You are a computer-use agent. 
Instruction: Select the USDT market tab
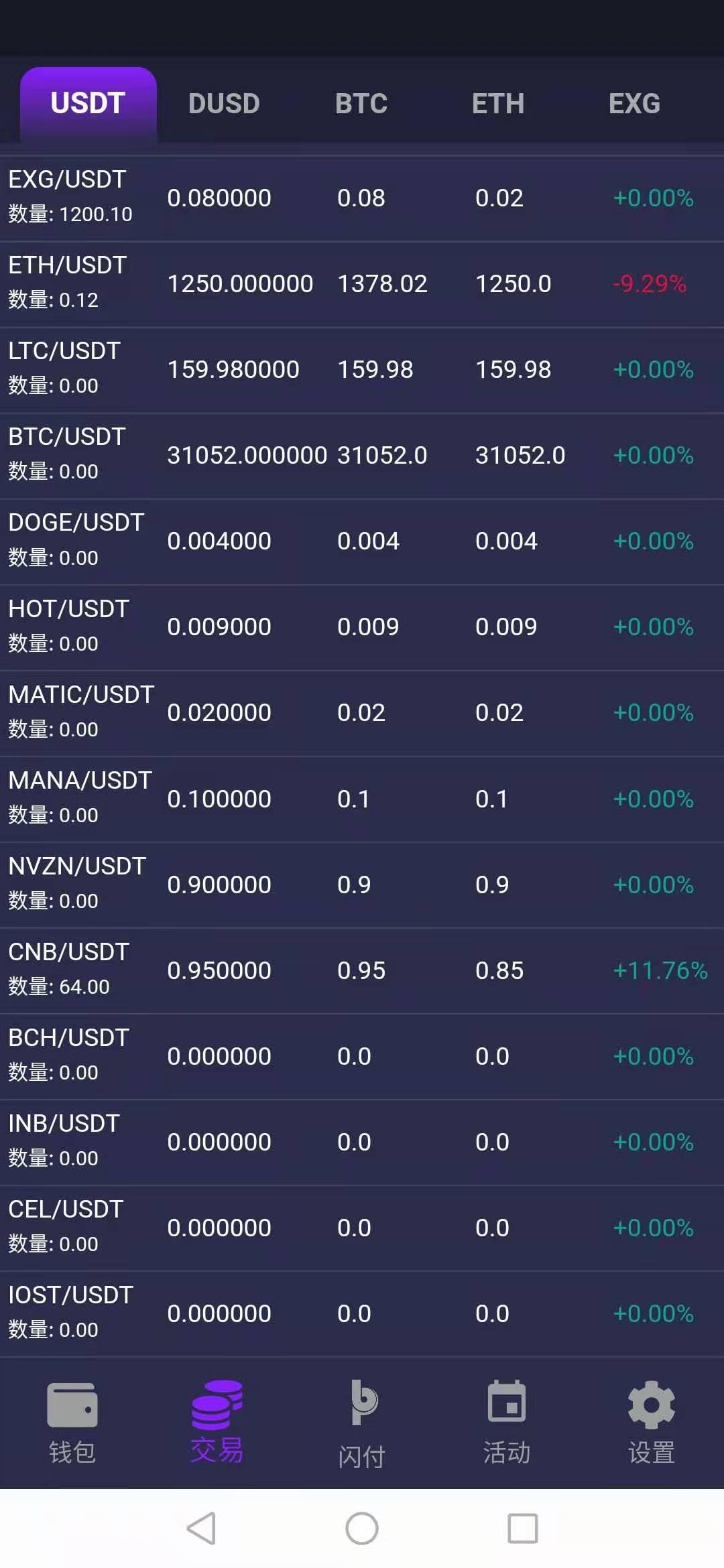(88, 104)
